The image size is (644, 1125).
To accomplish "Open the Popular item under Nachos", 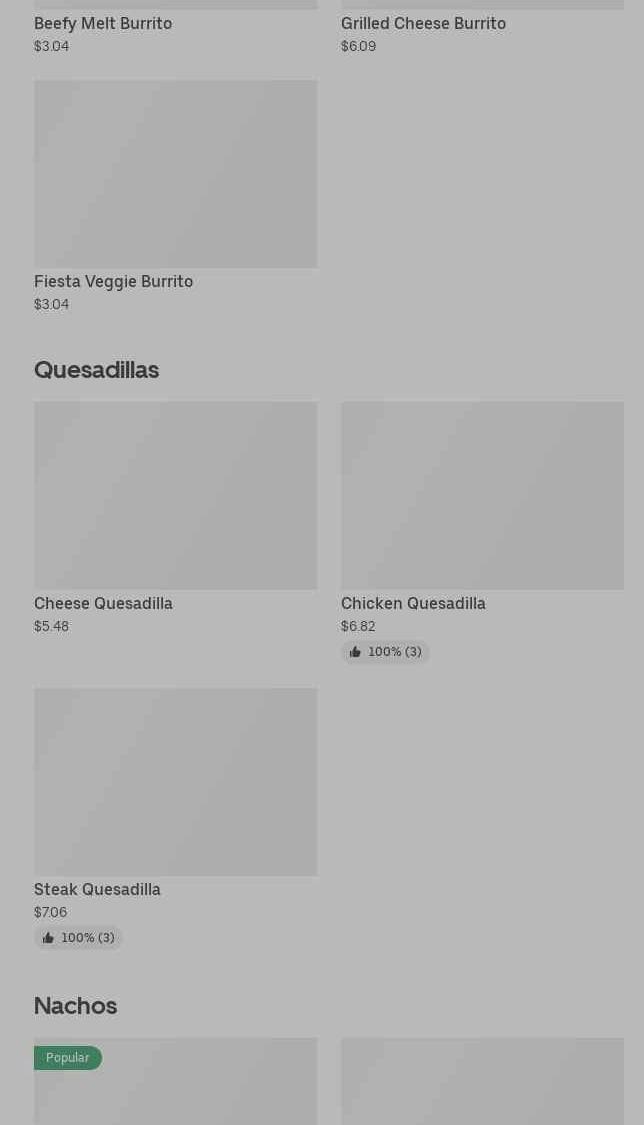I will click(x=175, y=1085).
